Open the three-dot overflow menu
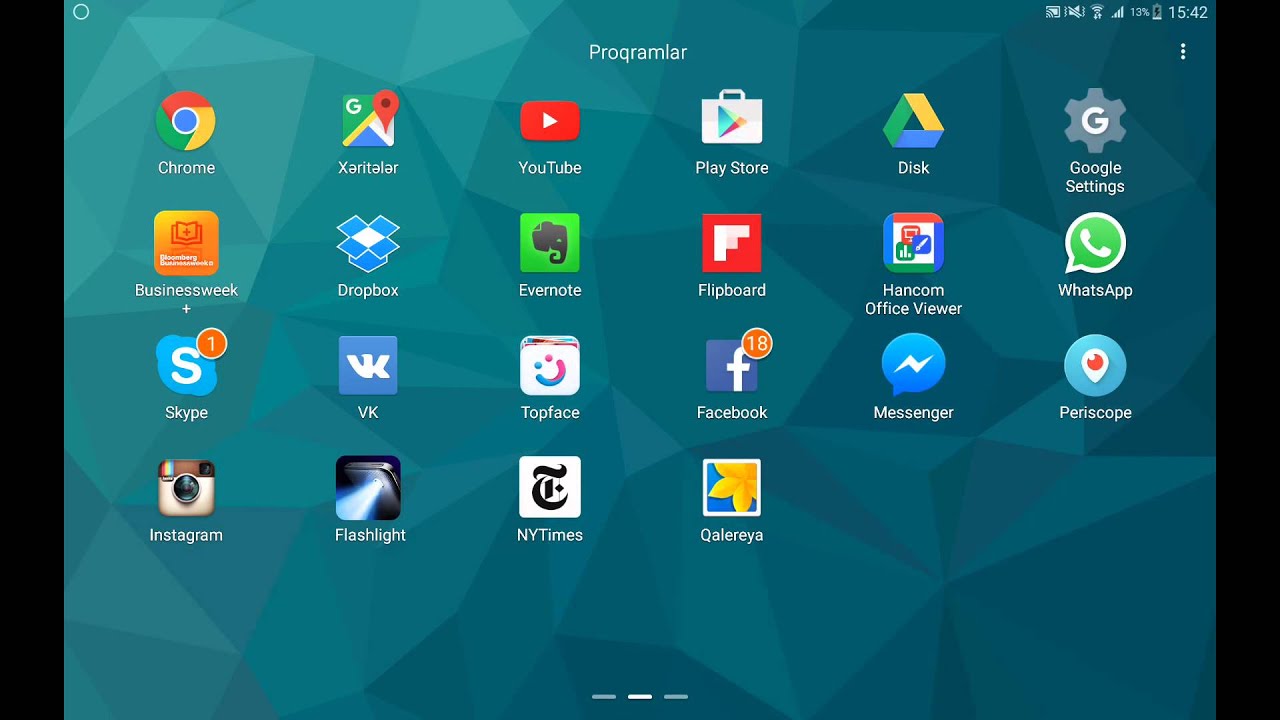1280x720 pixels. 1183,52
